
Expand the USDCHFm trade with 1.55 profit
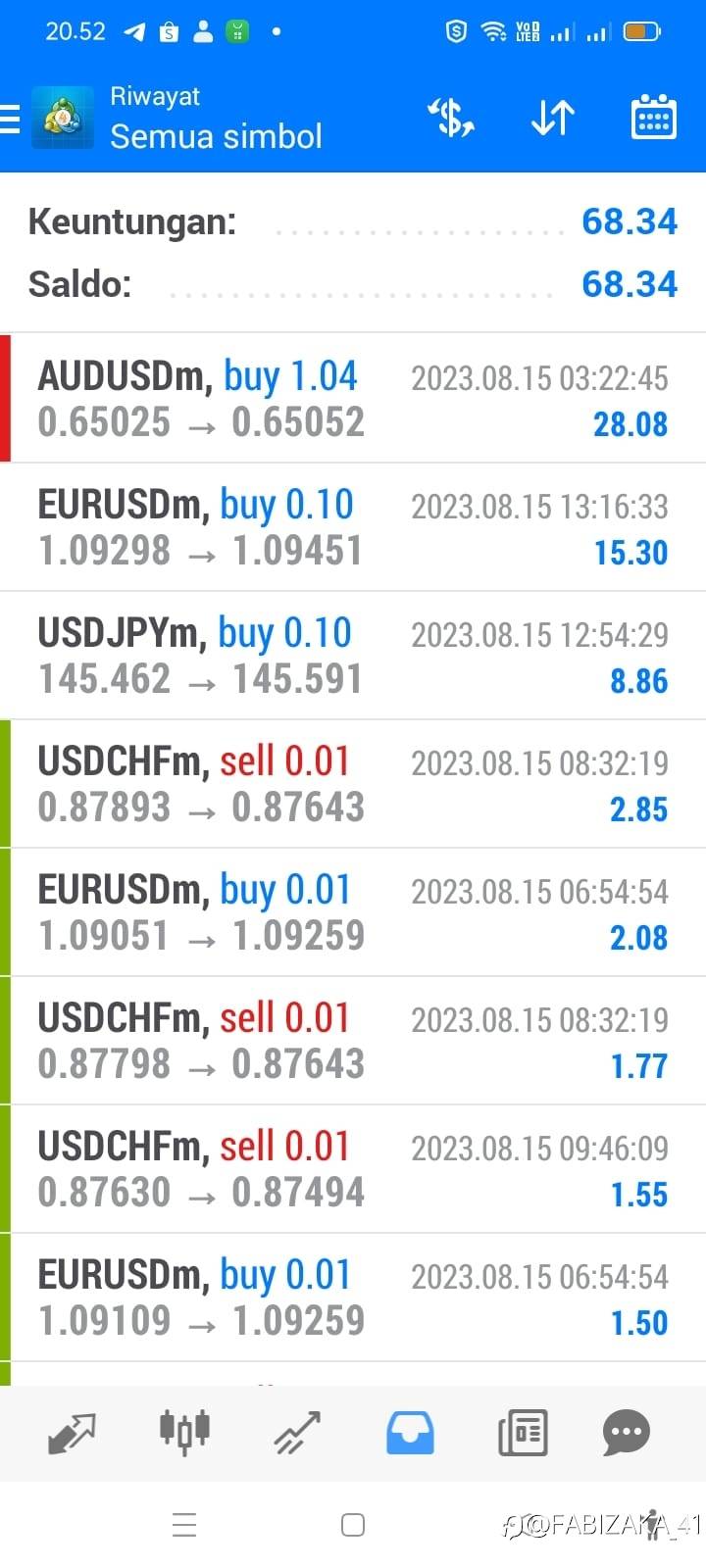click(x=353, y=1169)
